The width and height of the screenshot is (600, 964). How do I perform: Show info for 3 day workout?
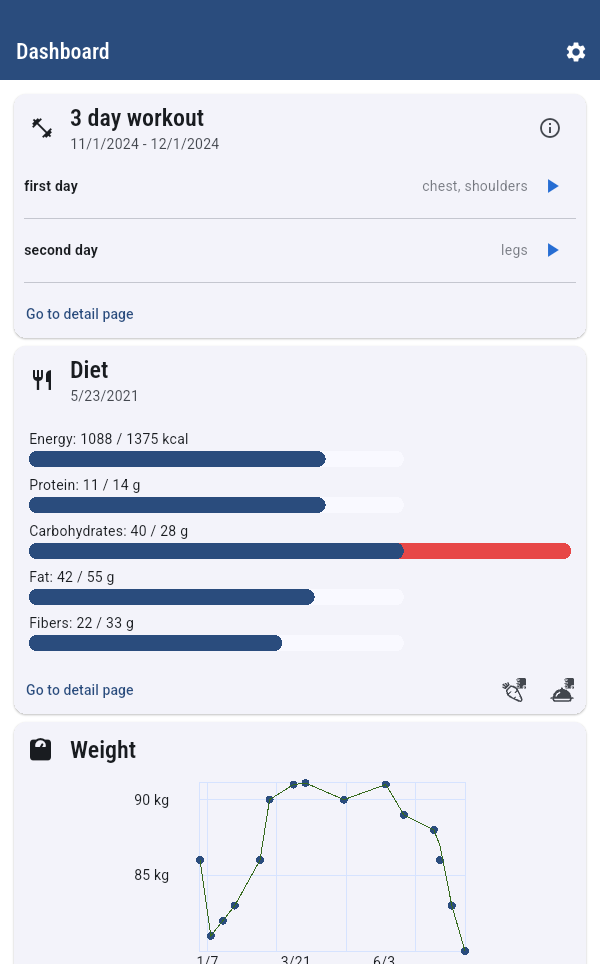[x=550, y=128]
